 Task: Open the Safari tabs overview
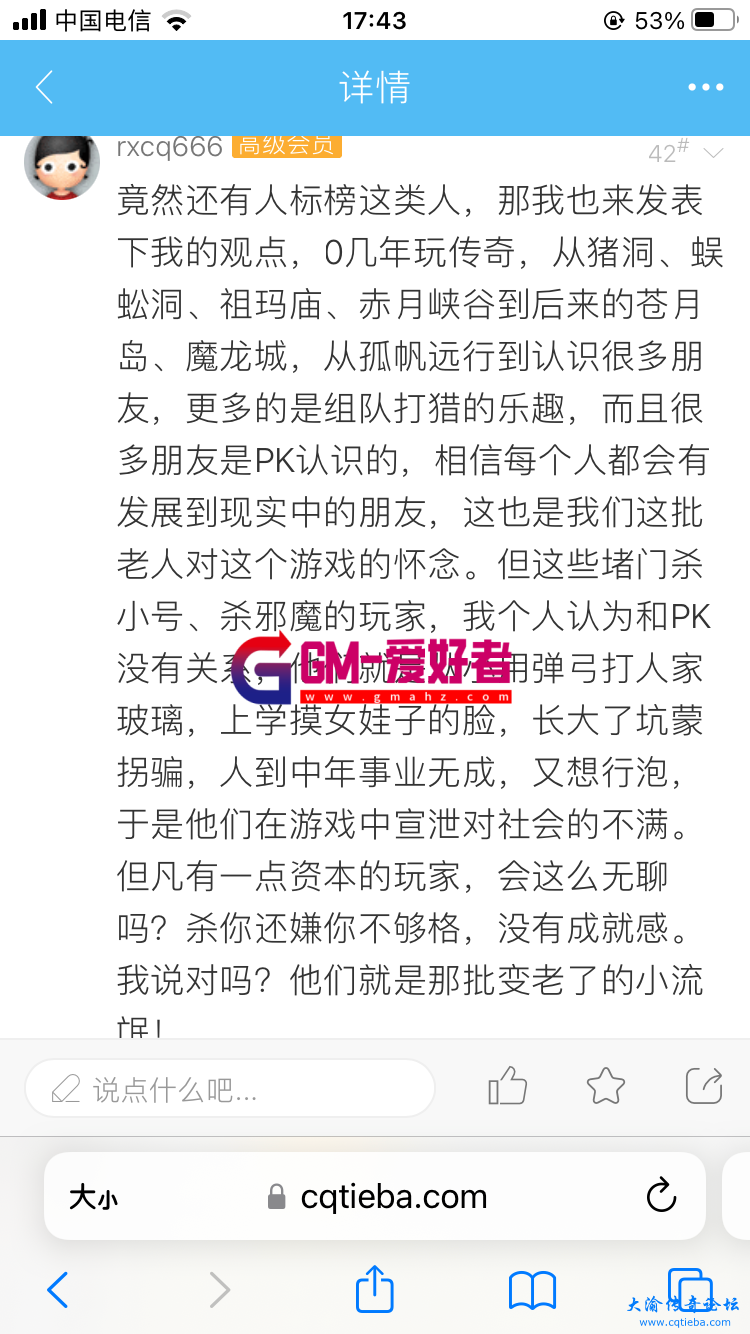coord(689,1288)
